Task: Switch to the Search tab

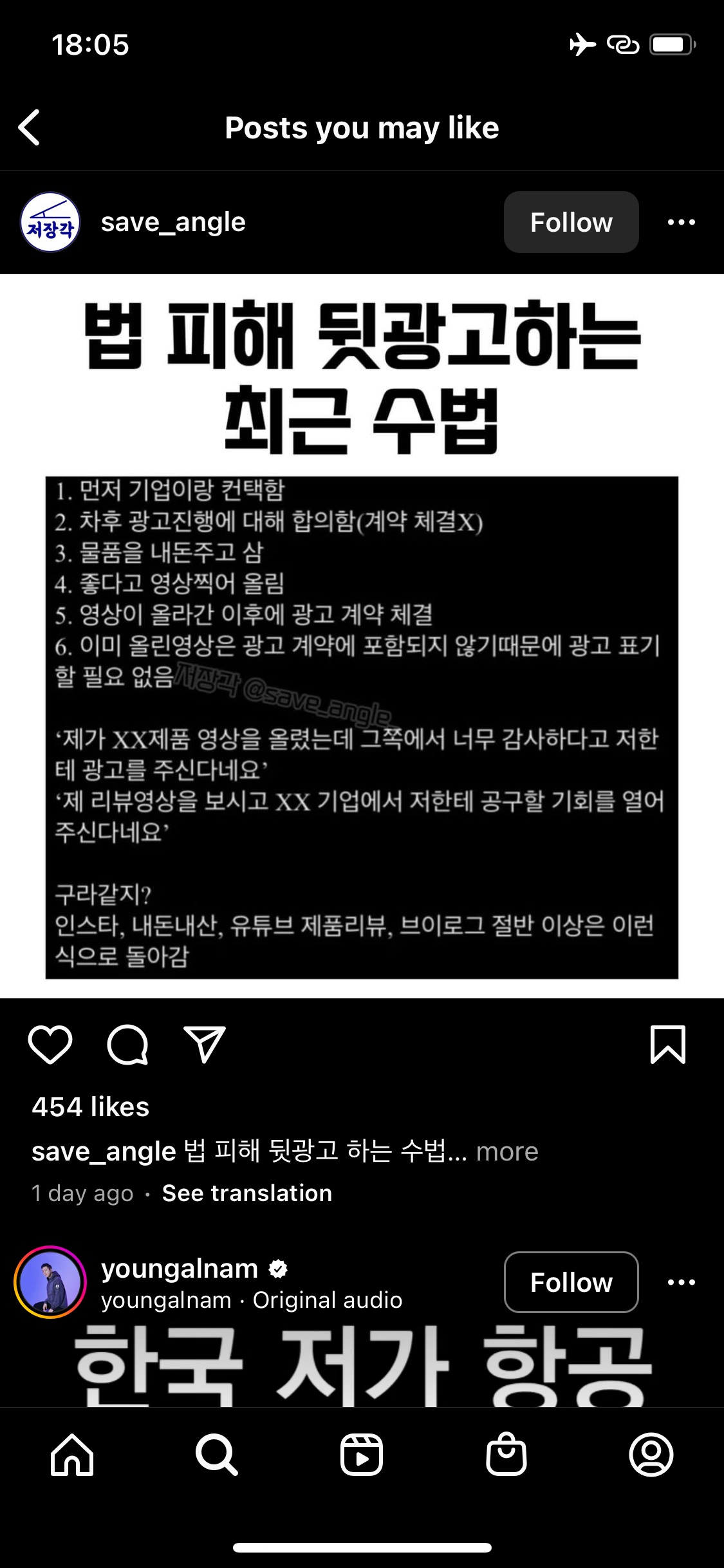Action: (x=217, y=1455)
